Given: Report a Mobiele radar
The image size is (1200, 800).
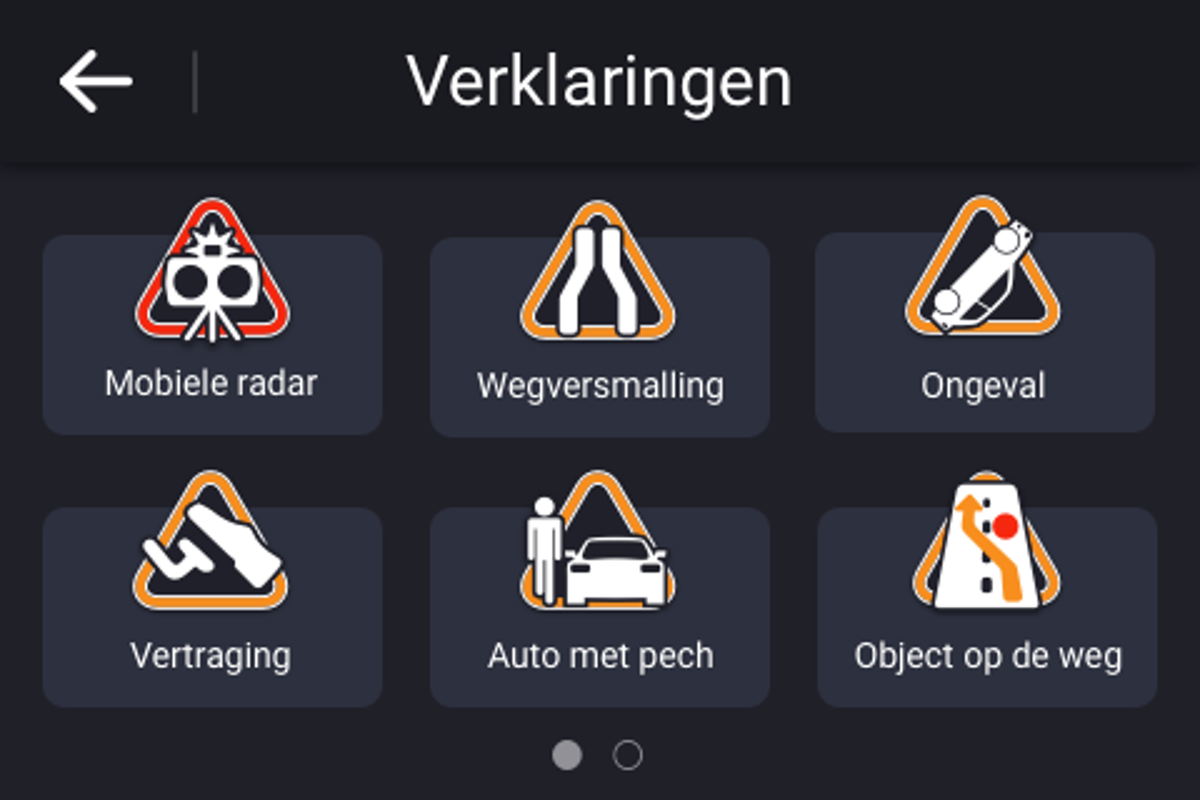Looking at the screenshot, I should pyautogui.click(x=212, y=333).
